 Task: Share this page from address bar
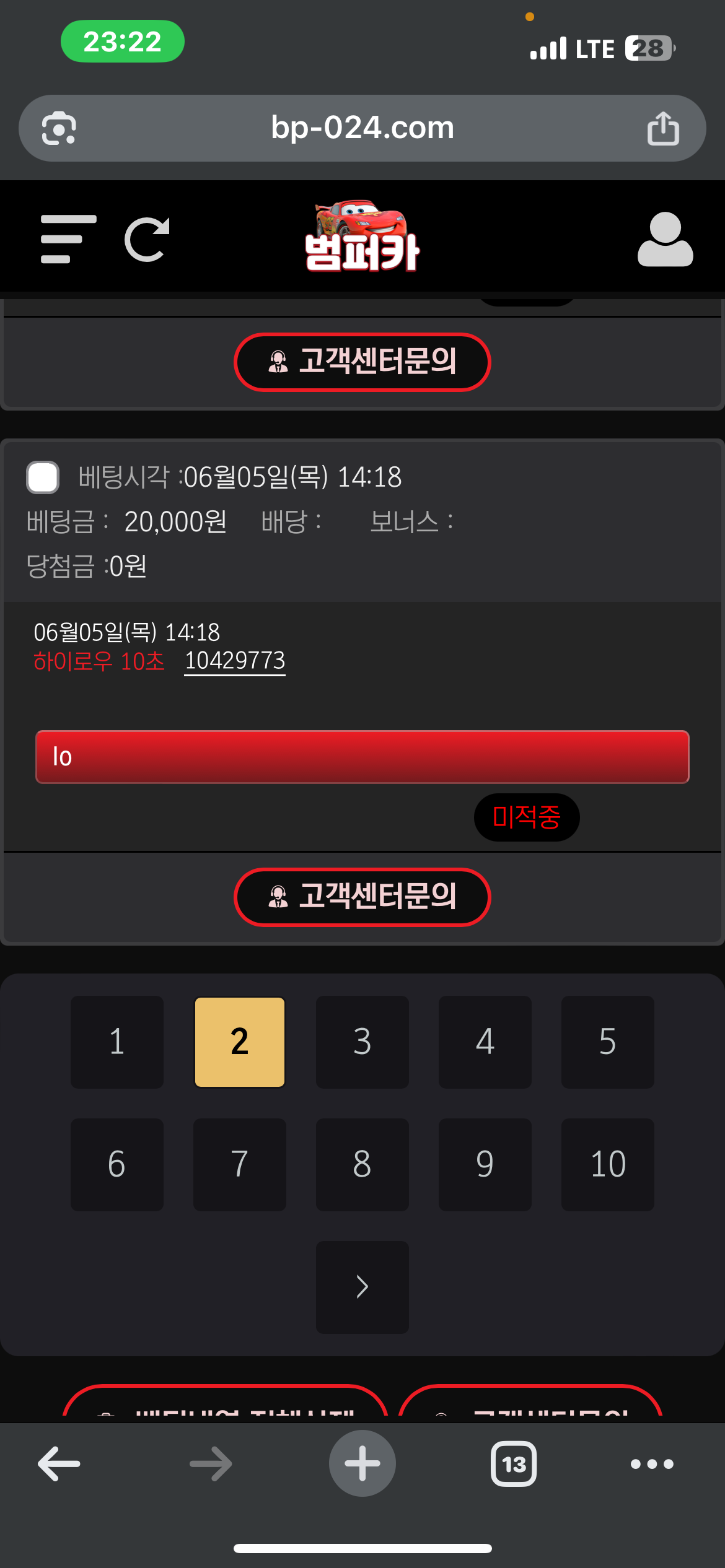point(663,128)
